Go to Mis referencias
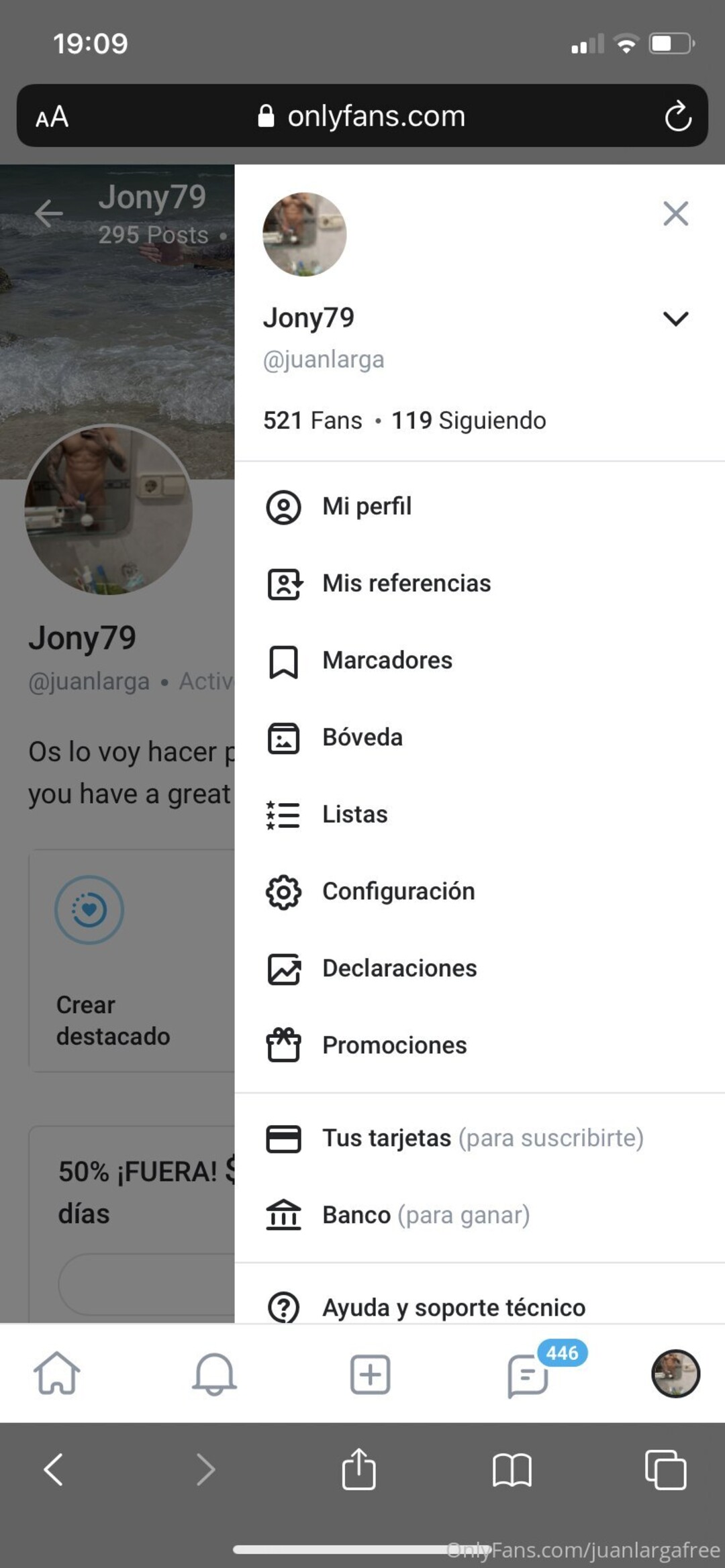The image size is (725, 1568). (x=405, y=584)
